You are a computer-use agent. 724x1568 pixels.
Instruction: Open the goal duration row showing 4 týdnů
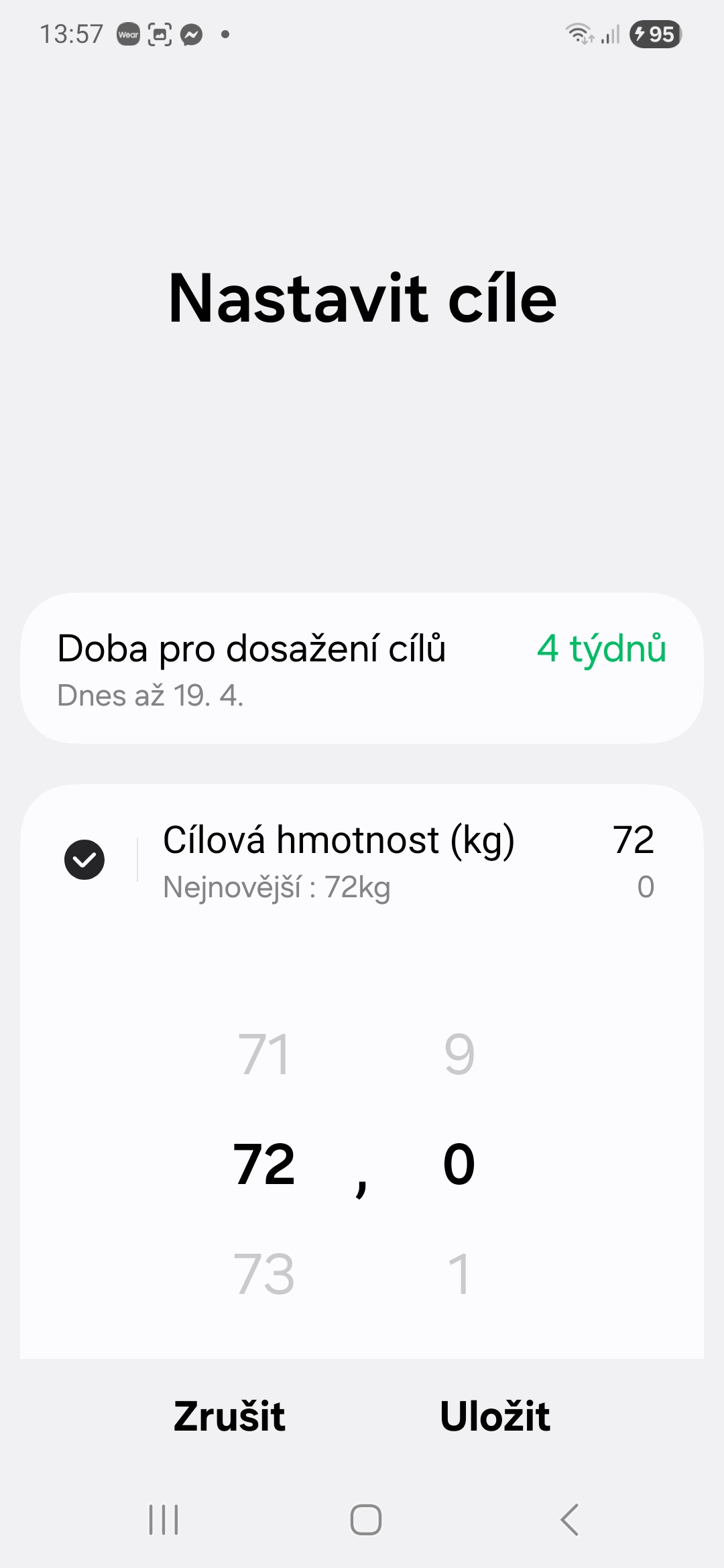coord(362,667)
